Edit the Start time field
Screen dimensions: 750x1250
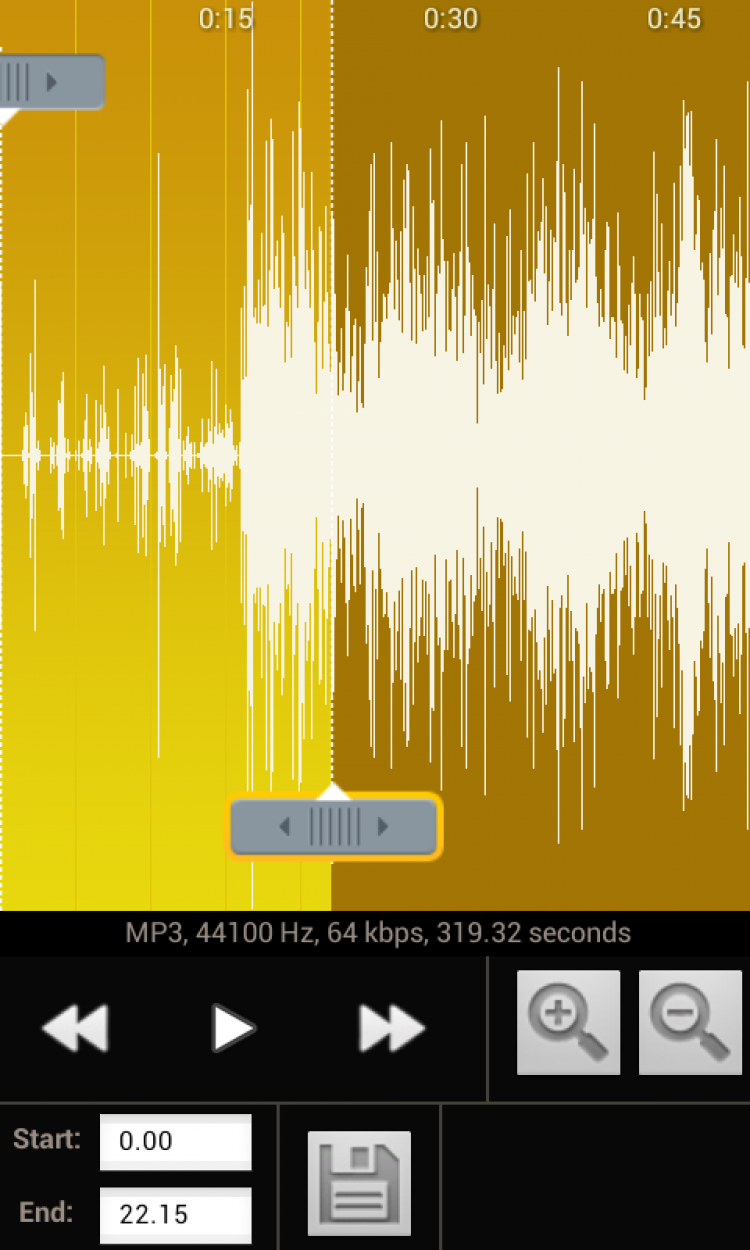point(175,1141)
